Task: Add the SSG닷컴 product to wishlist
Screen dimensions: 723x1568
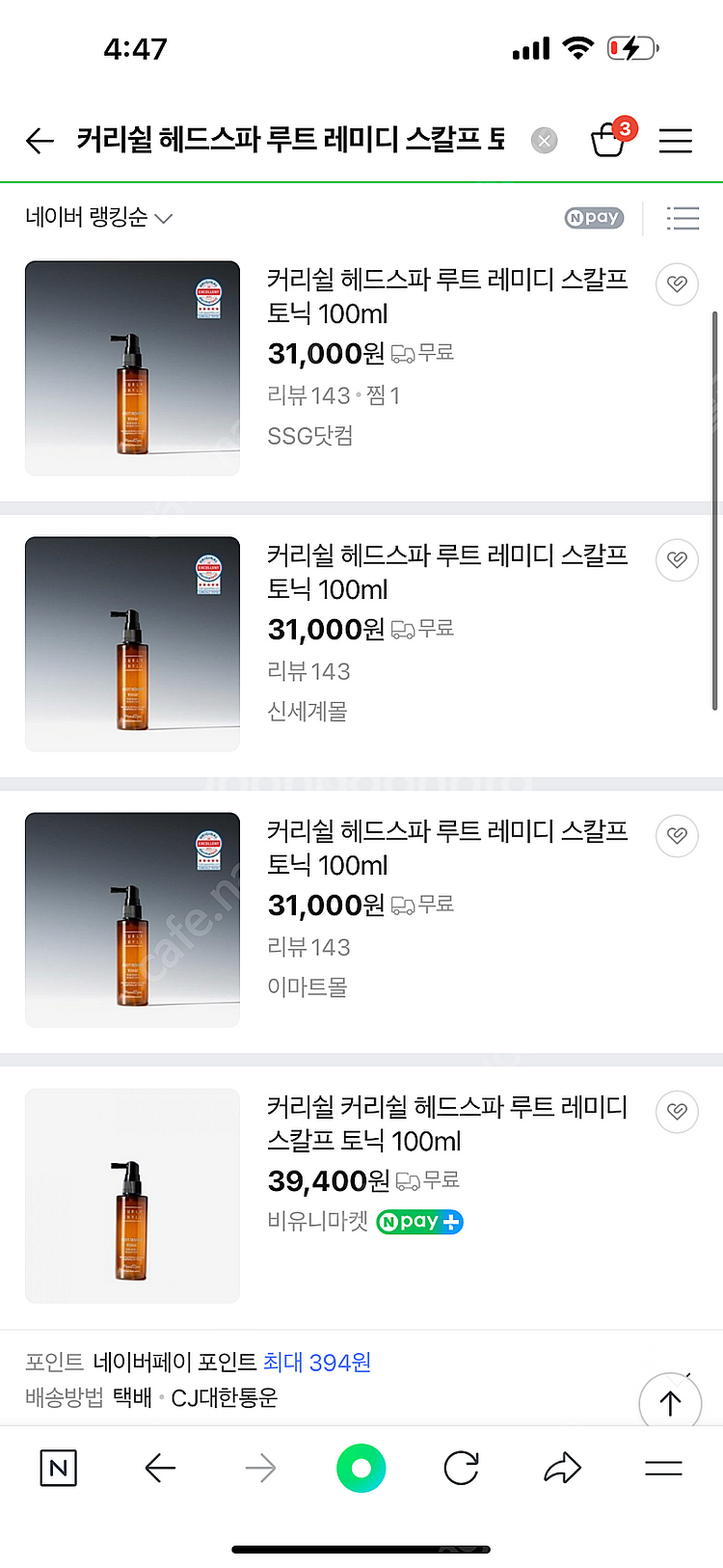Action: pyautogui.click(x=677, y=284)
